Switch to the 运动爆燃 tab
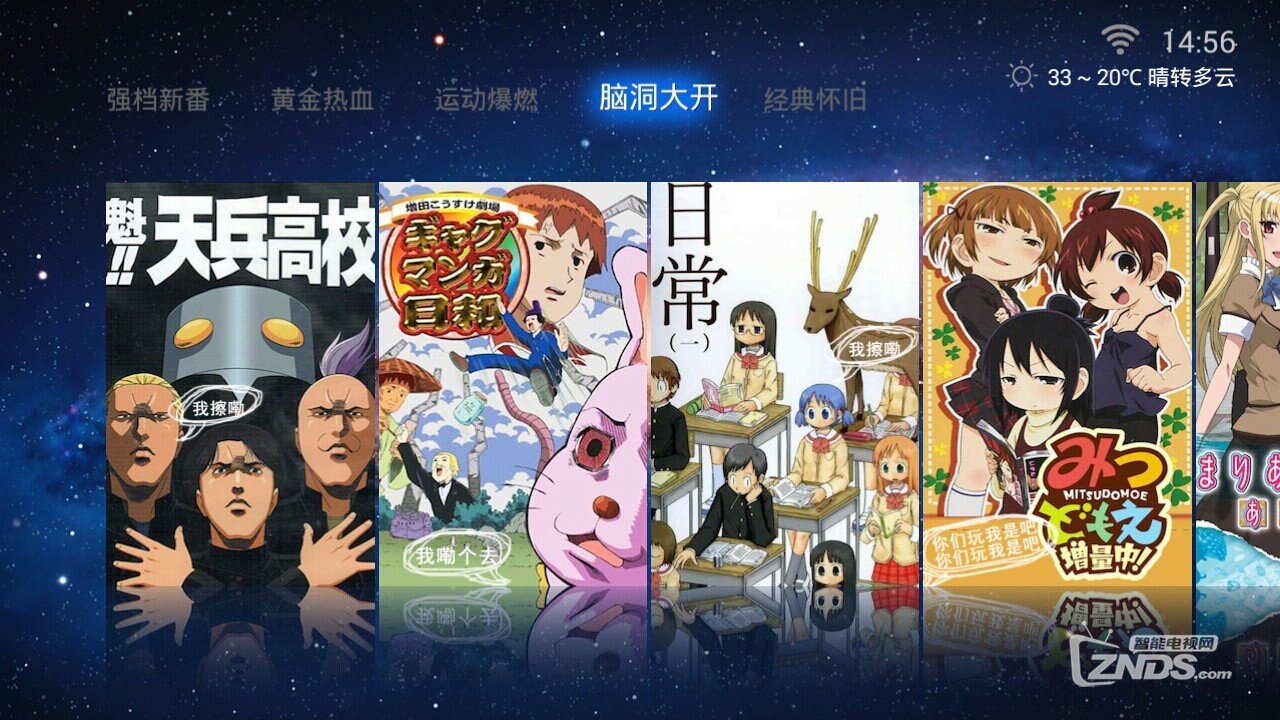Viewport: 1280px width, 720px height. [486, 100]
